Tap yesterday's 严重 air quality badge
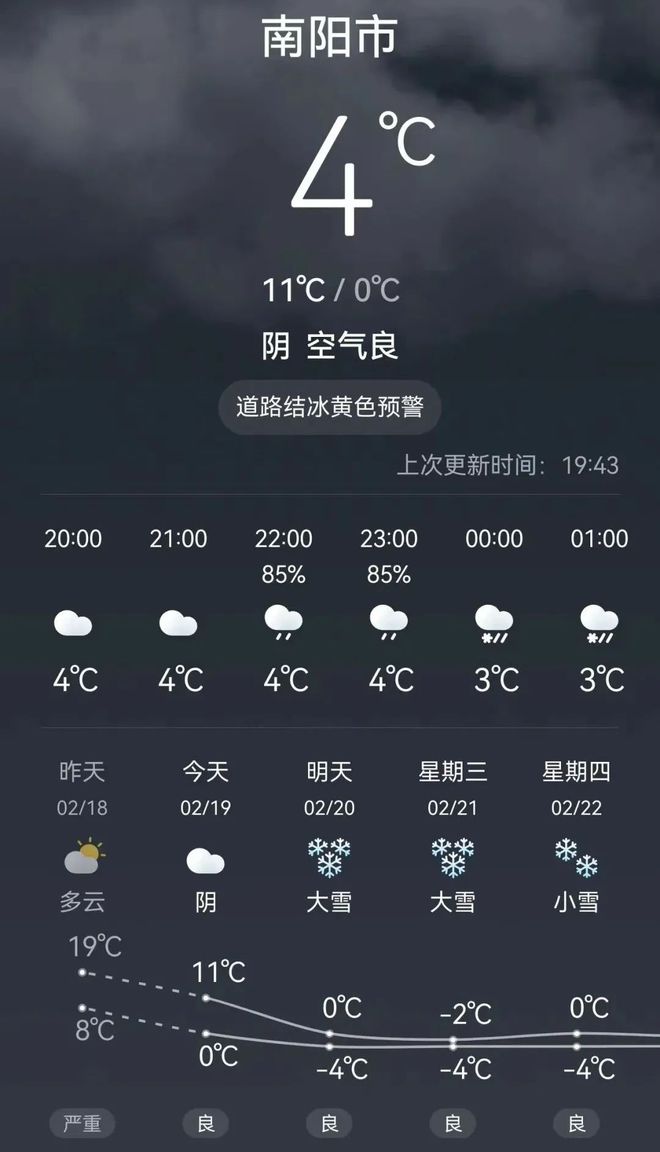 click(x=82, y=1123)
